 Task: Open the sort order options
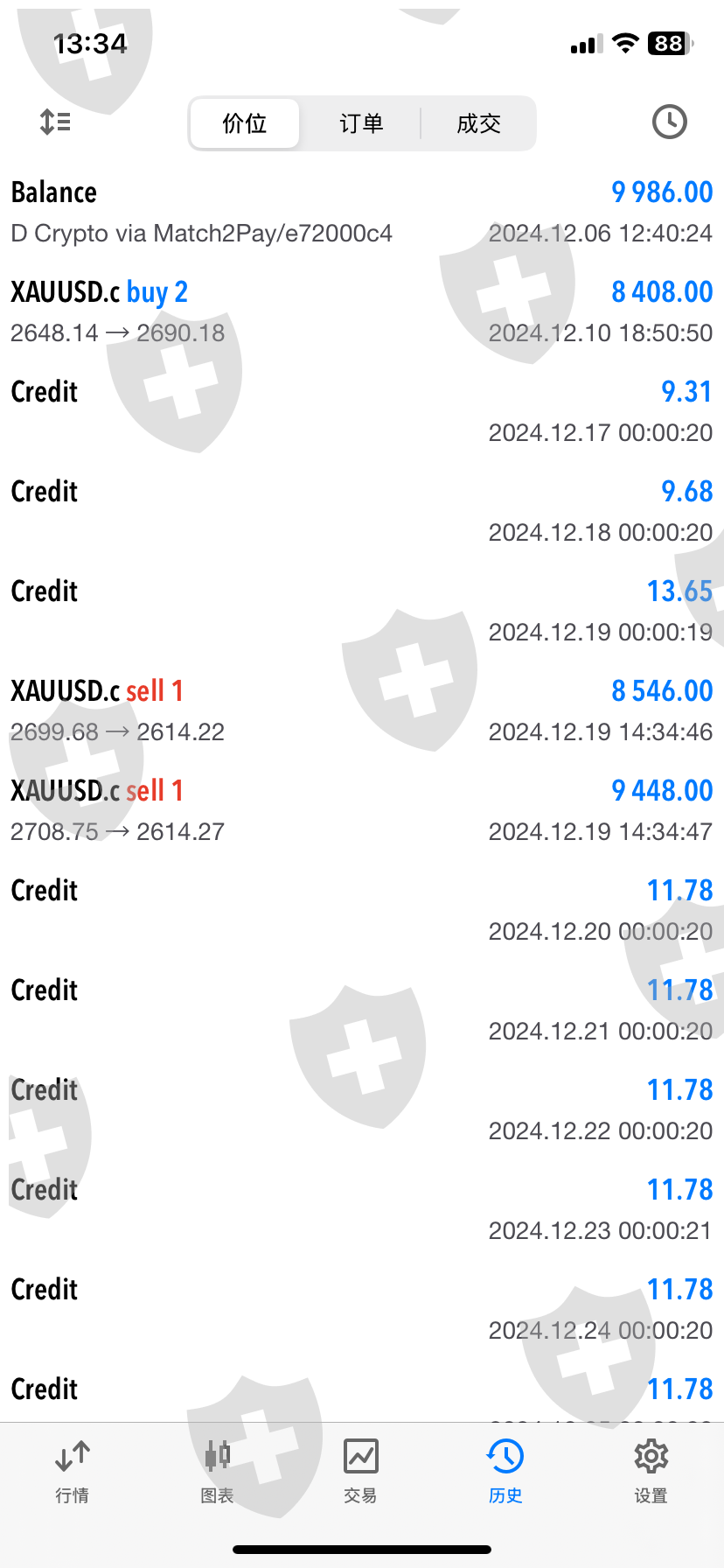pyautogui.click(x=55, y=122)
